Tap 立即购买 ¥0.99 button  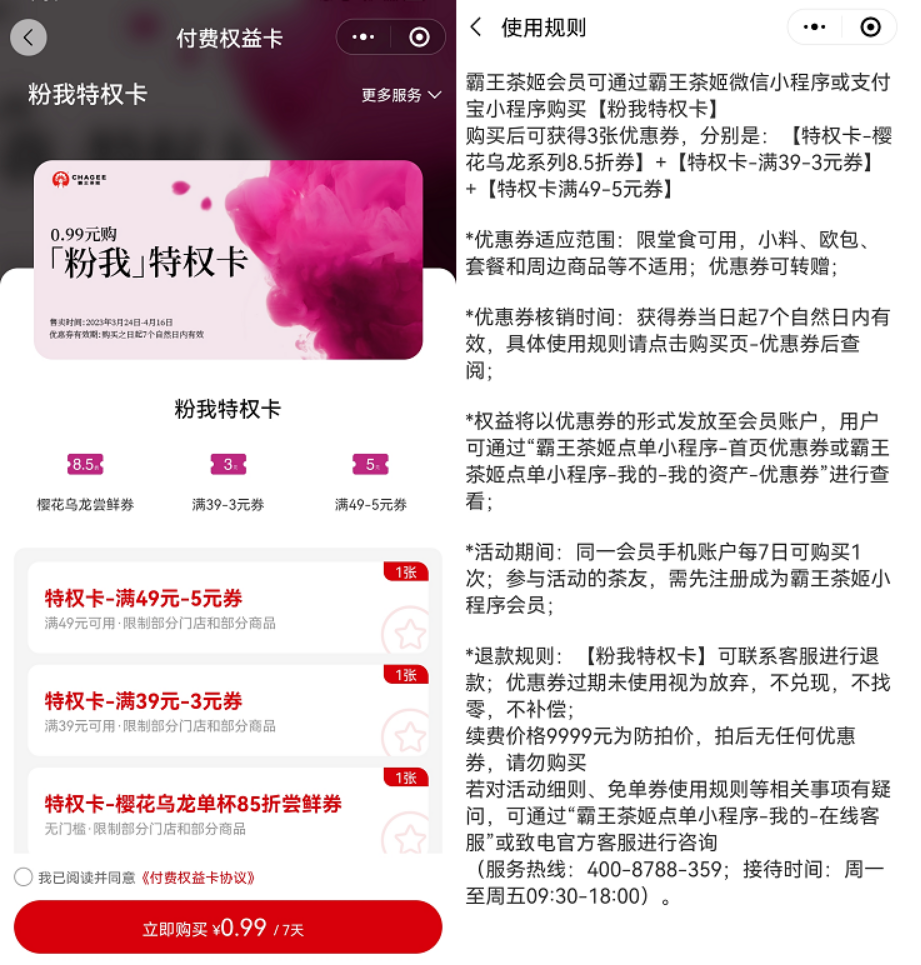(x=228, y=927)
